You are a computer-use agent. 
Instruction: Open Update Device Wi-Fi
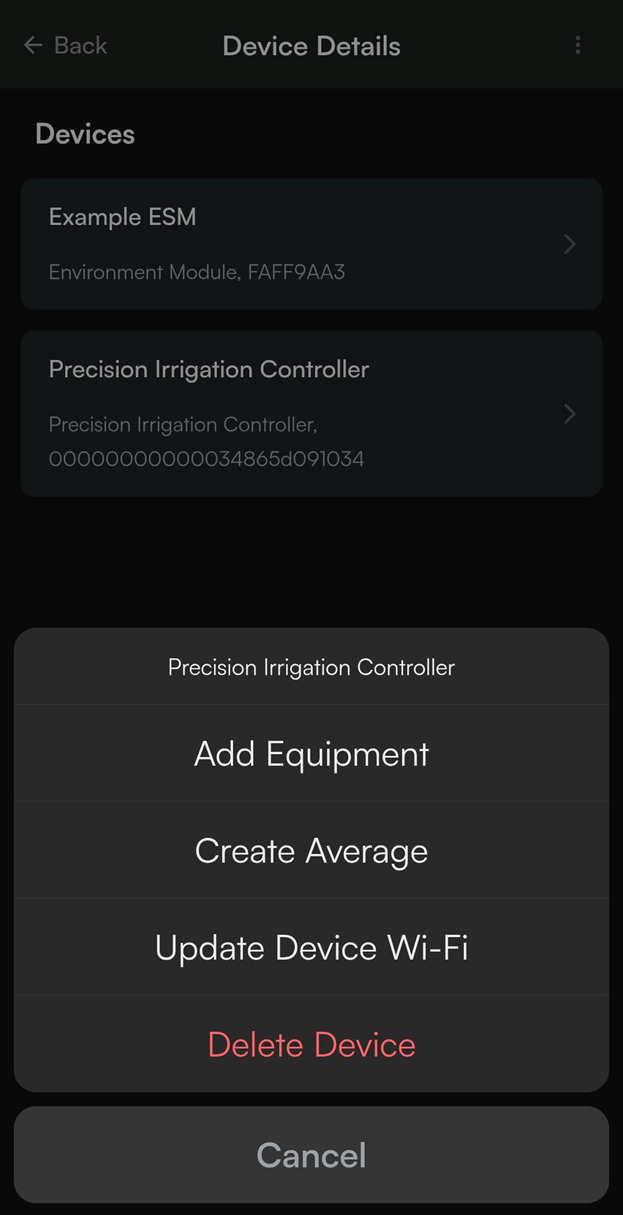pyautogui.click(x=311, y=947)
